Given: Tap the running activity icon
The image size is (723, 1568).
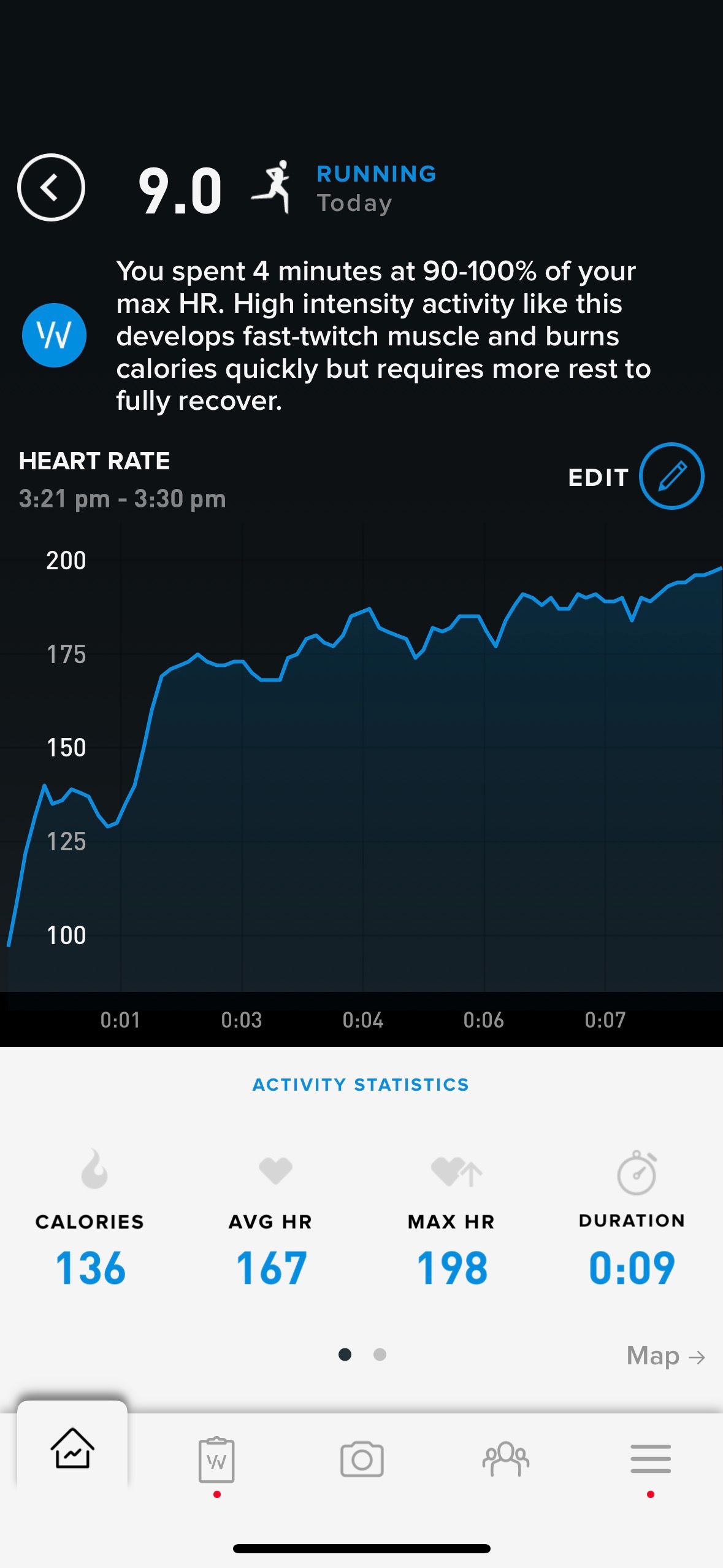Looking at the screenshot, I should [277, 187].
